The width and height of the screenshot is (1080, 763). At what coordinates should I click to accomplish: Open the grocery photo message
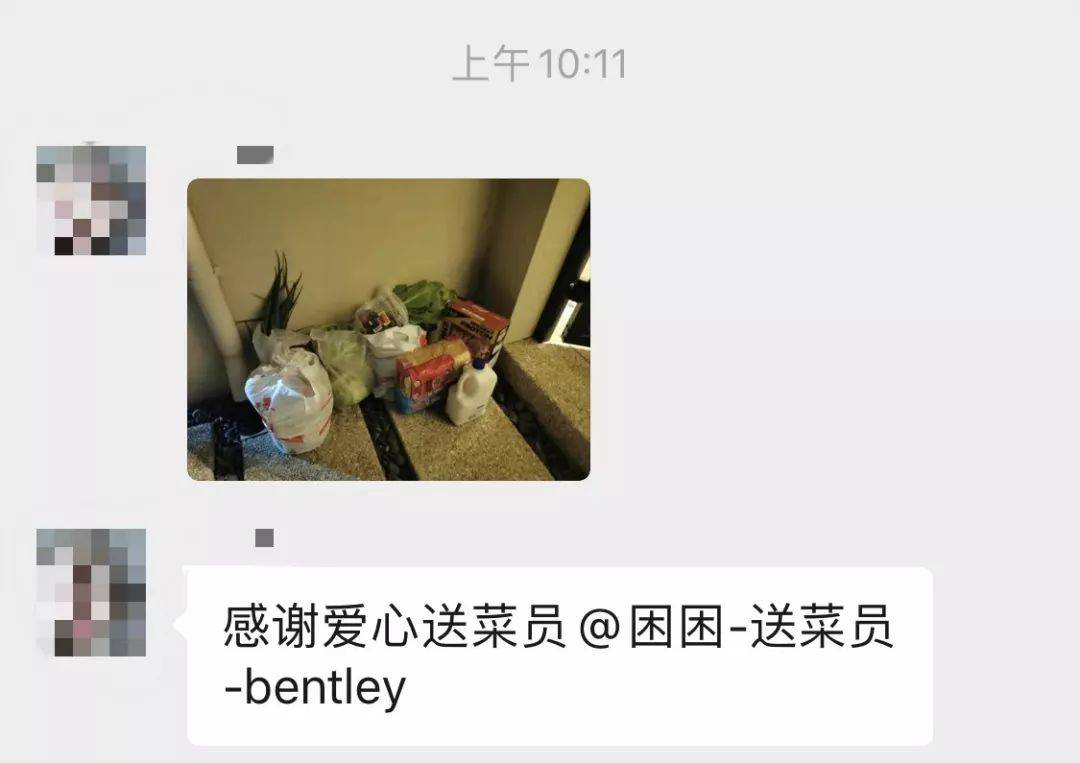click(x=388, y=330)
